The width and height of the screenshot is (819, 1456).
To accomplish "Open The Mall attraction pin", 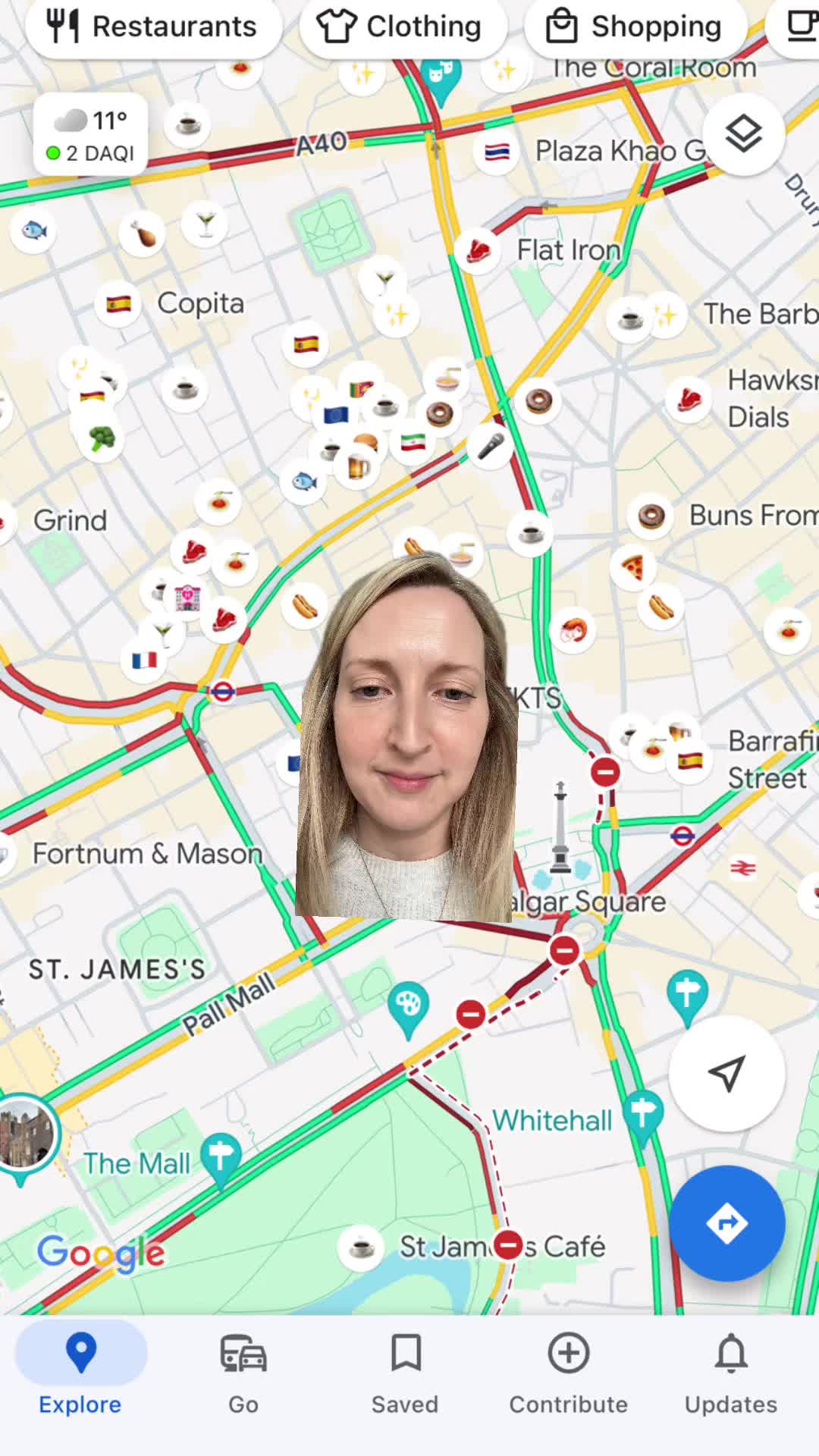I will 221,1158.
